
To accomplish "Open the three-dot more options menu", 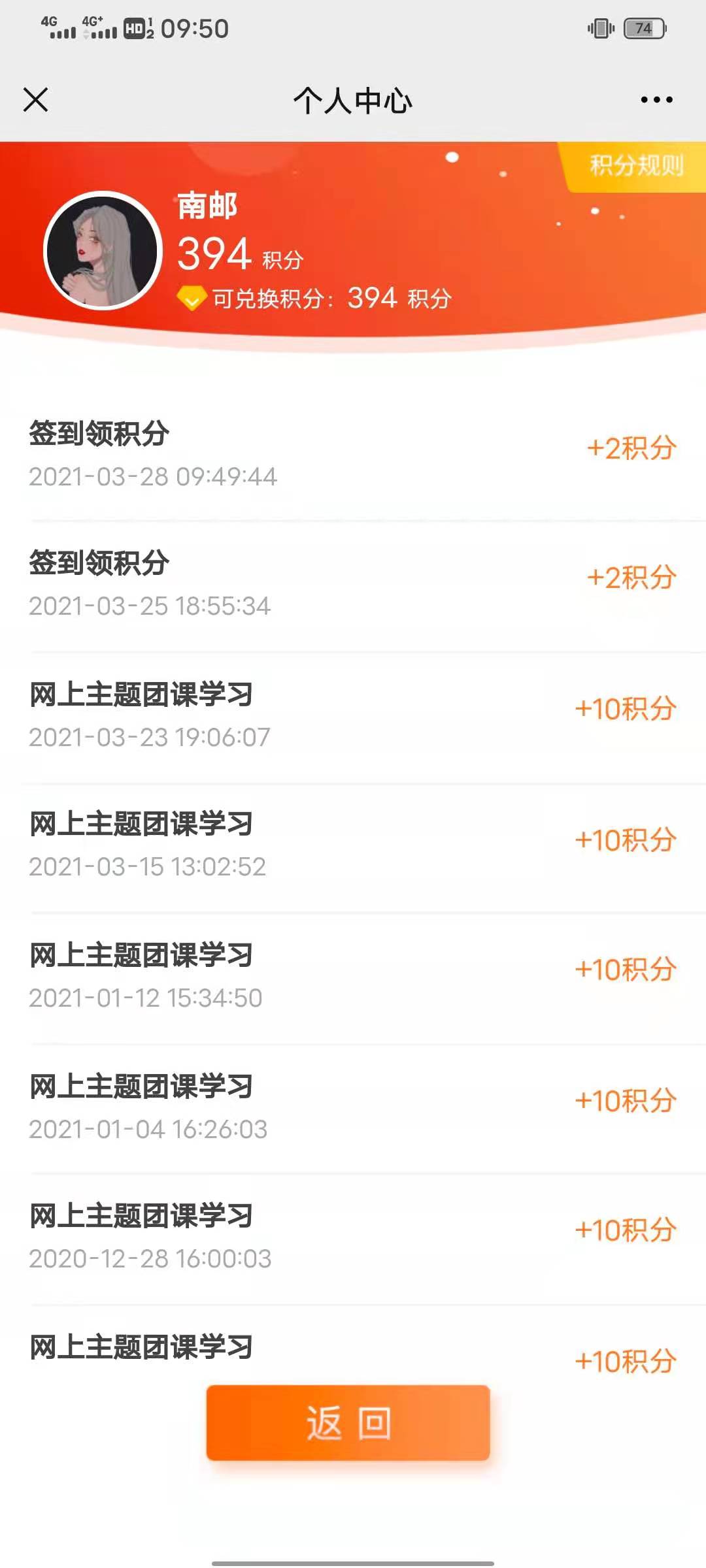I will [656, 100].
